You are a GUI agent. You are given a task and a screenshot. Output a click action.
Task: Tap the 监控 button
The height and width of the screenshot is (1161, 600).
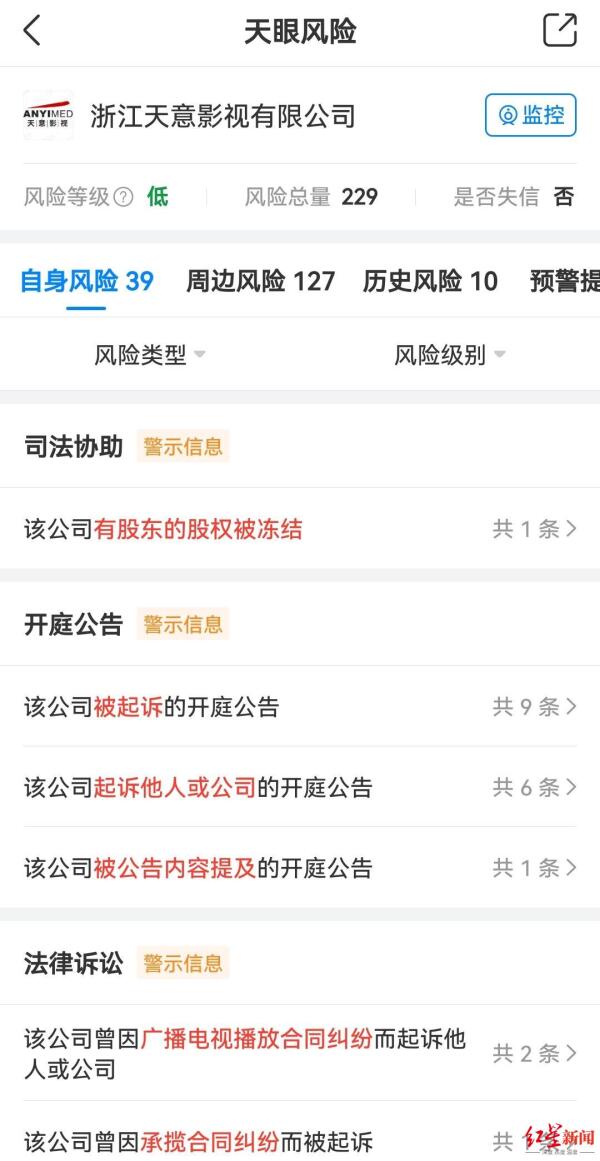tap(531, 115)
